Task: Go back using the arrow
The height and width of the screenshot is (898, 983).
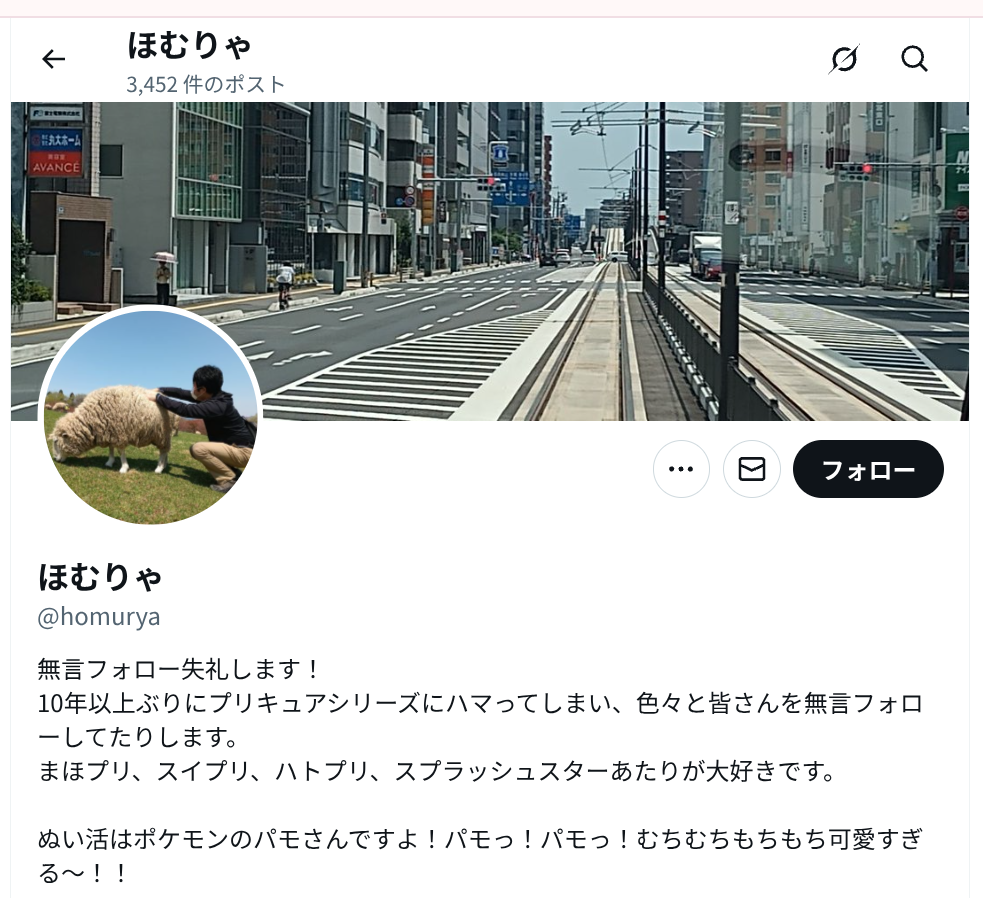Action: pos(54,60)
